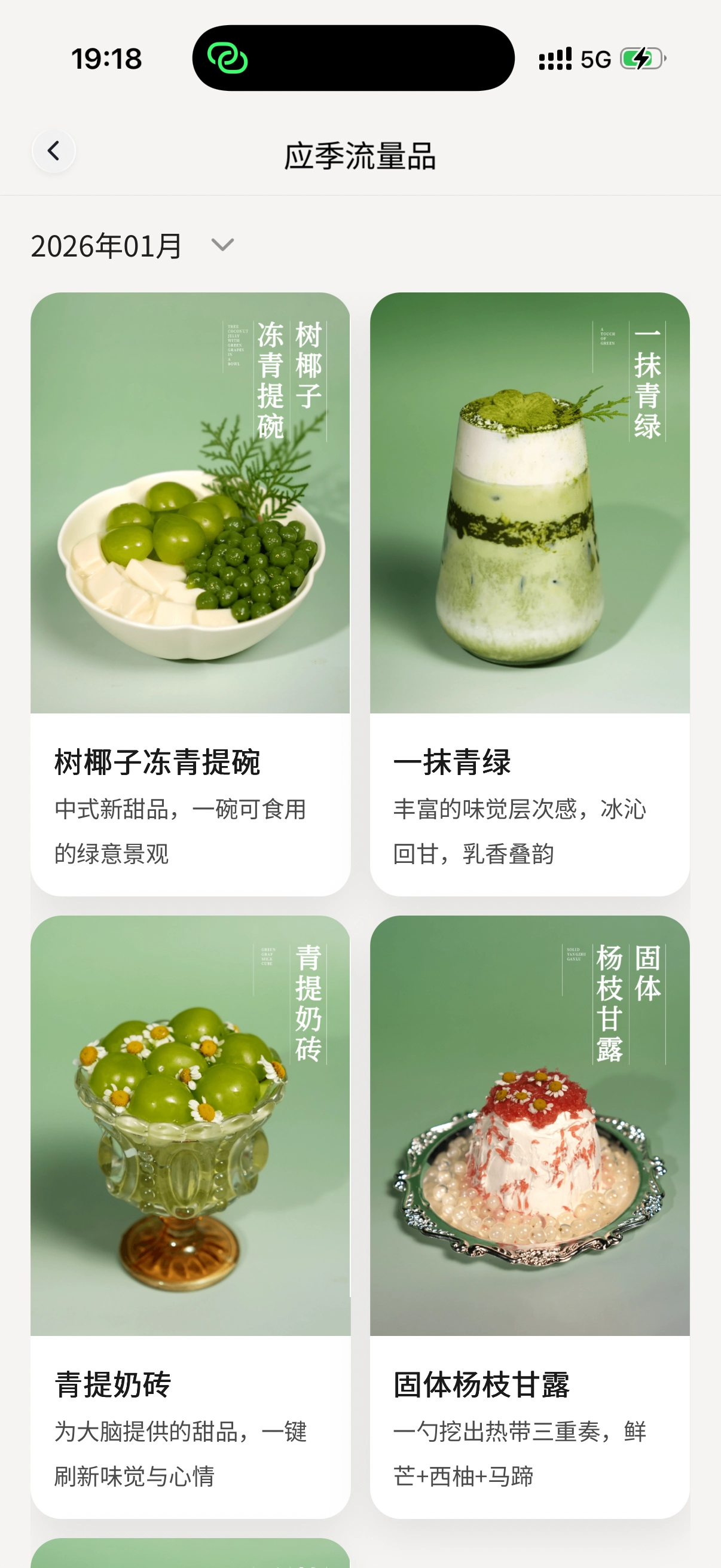Tap the 5G network status icon
This screenshot has height=1568, width=721.
[x=597, y=59]
